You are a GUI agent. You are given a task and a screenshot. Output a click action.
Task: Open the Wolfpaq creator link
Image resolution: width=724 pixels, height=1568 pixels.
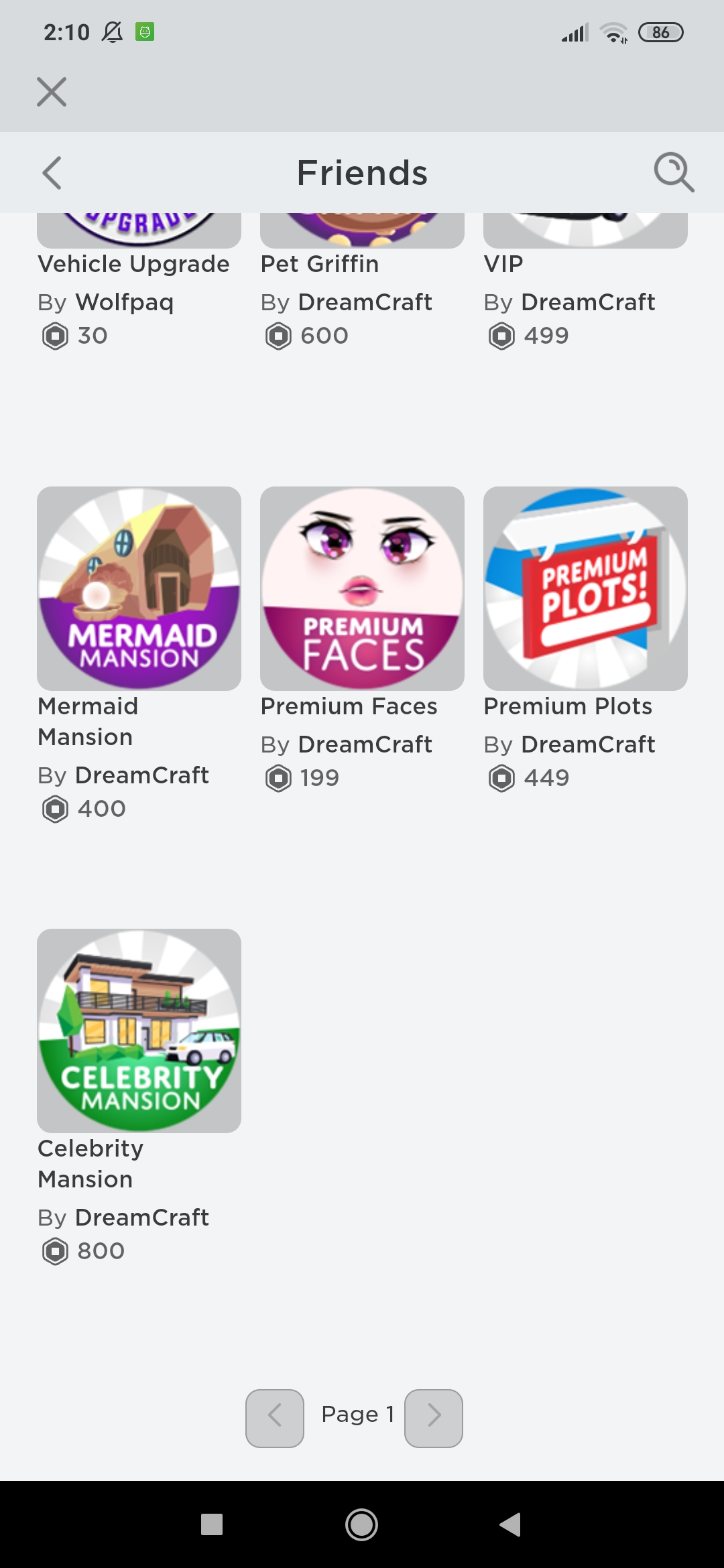click(x=125, y=302)
